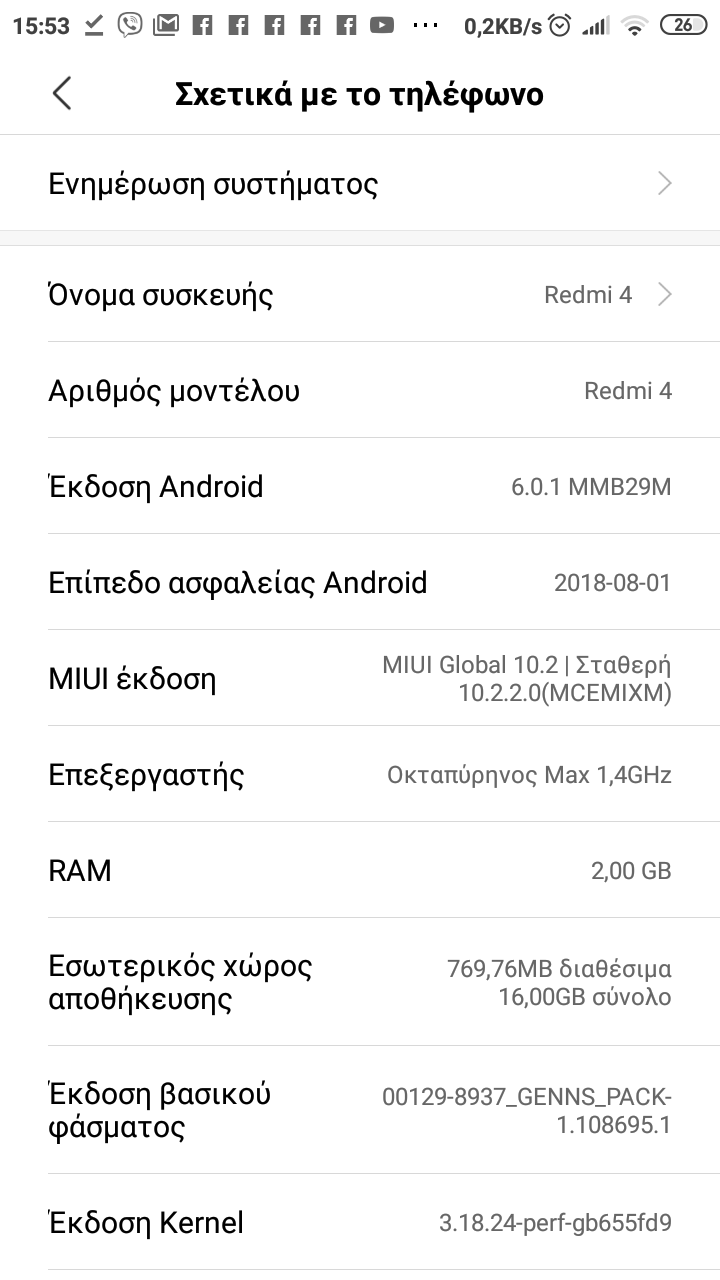The width and height of the screenshot is (720, 1280).
Task: Tap the MIUI έκδοση row
Action: [360, 679]
